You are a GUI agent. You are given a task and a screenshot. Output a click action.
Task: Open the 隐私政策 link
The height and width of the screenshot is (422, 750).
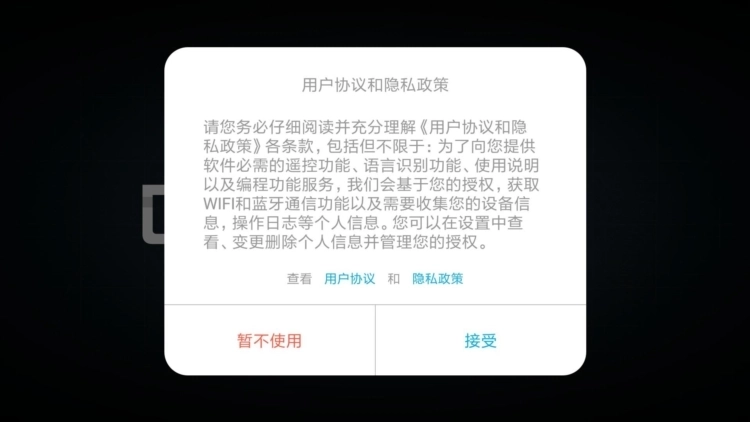pos(437,279)
